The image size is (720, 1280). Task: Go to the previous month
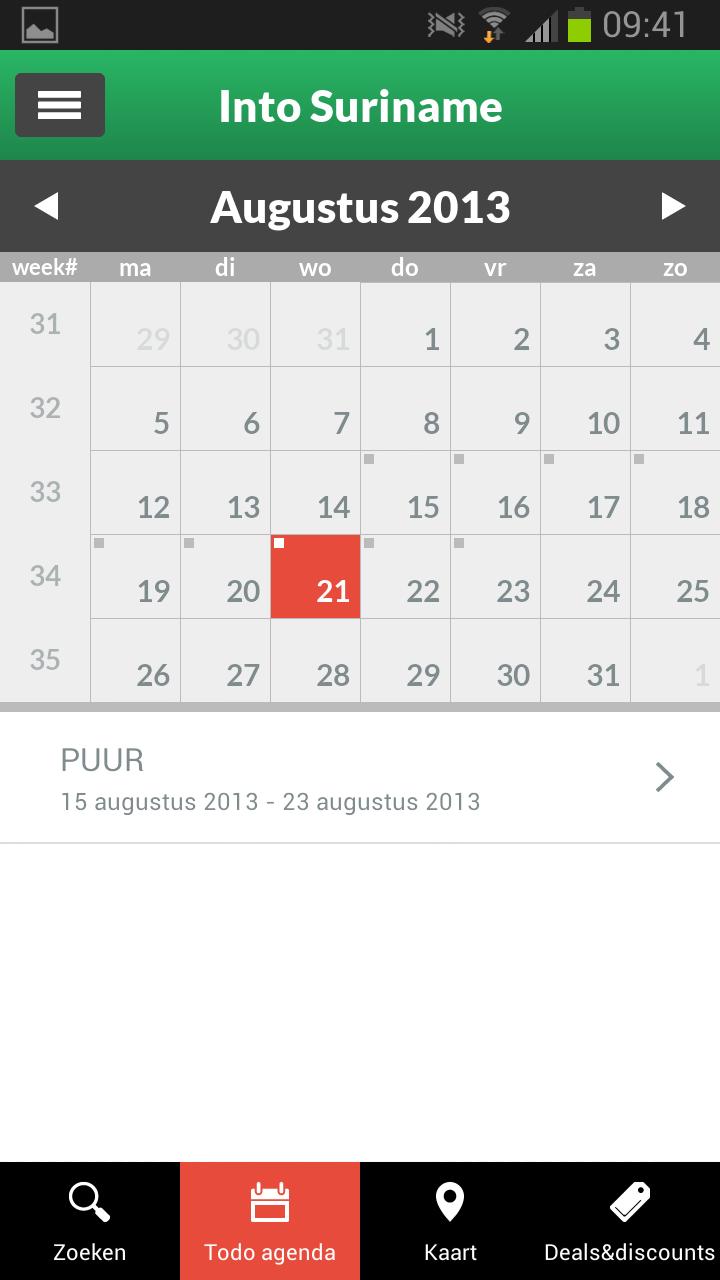click(x=46, y=206)
